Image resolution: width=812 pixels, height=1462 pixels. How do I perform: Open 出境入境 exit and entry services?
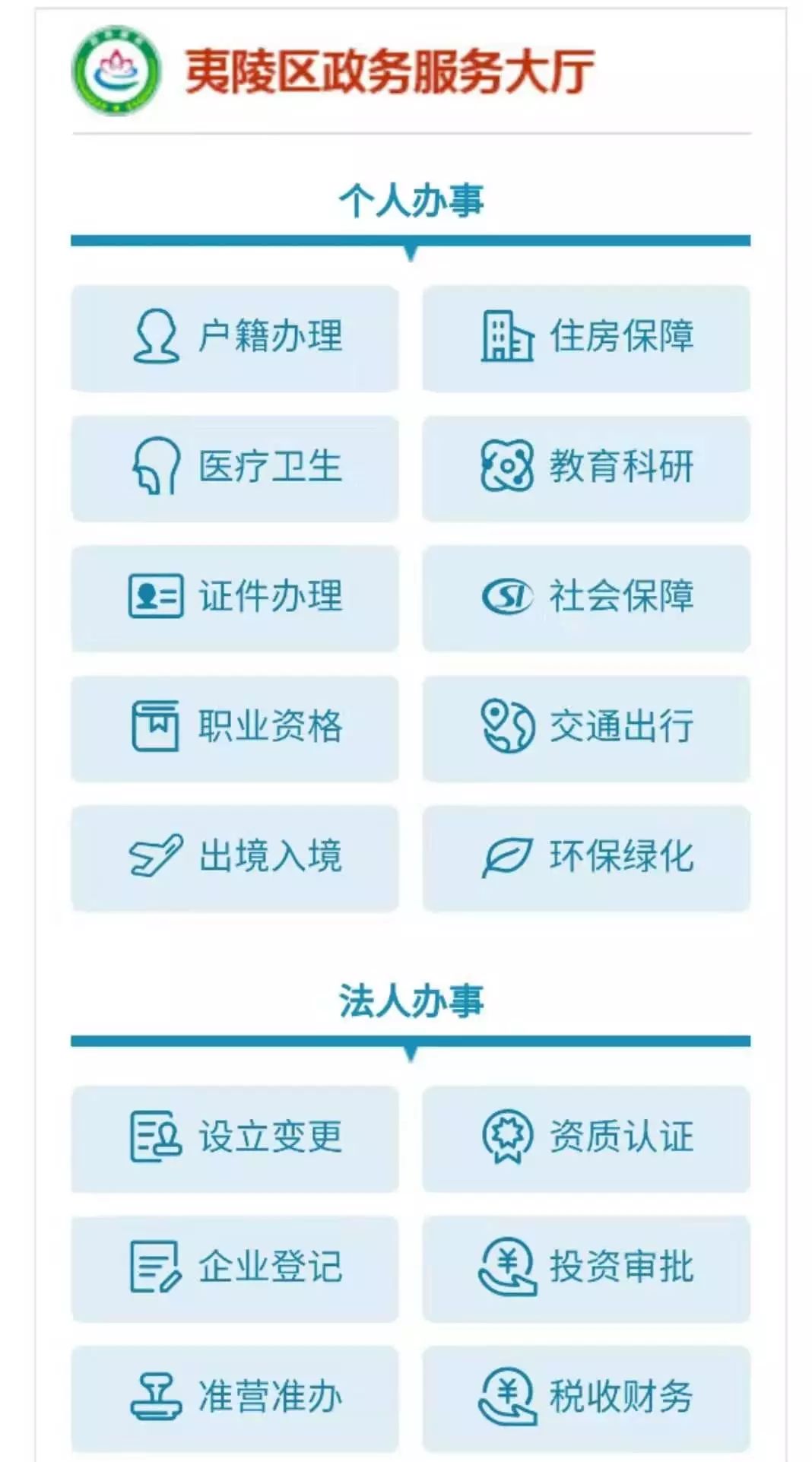(235, 858)
